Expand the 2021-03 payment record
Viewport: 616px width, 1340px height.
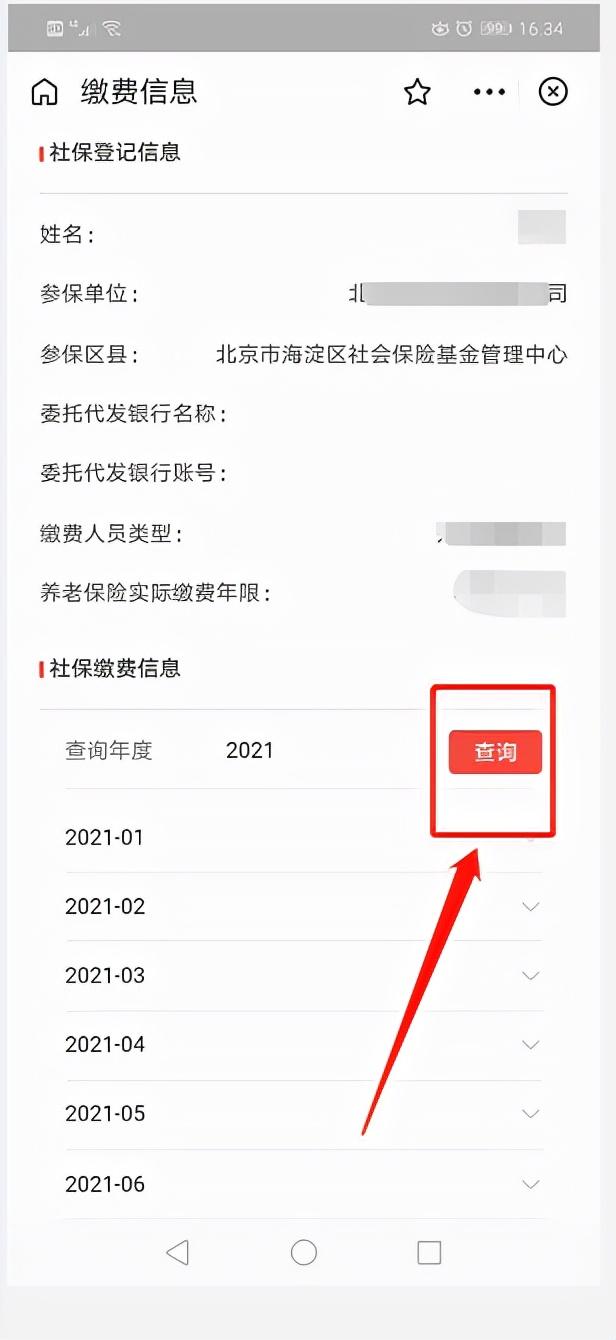click(304, 975)
